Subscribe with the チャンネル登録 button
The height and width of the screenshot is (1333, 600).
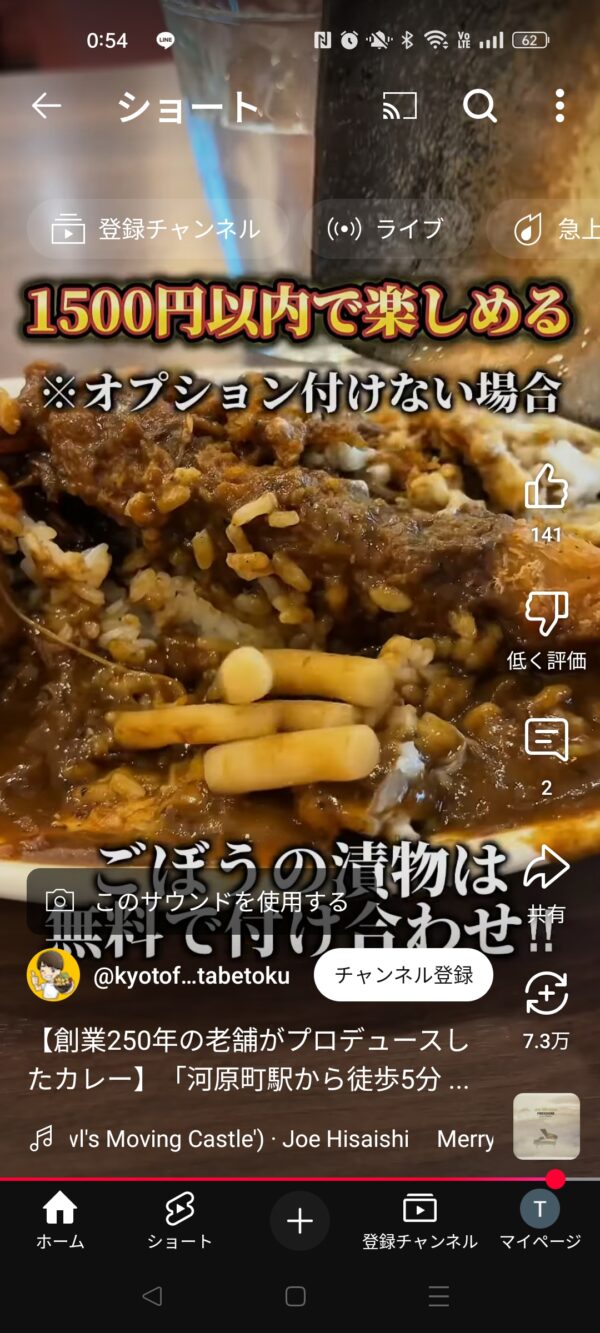pyautogui.click(x=403, y=975)
